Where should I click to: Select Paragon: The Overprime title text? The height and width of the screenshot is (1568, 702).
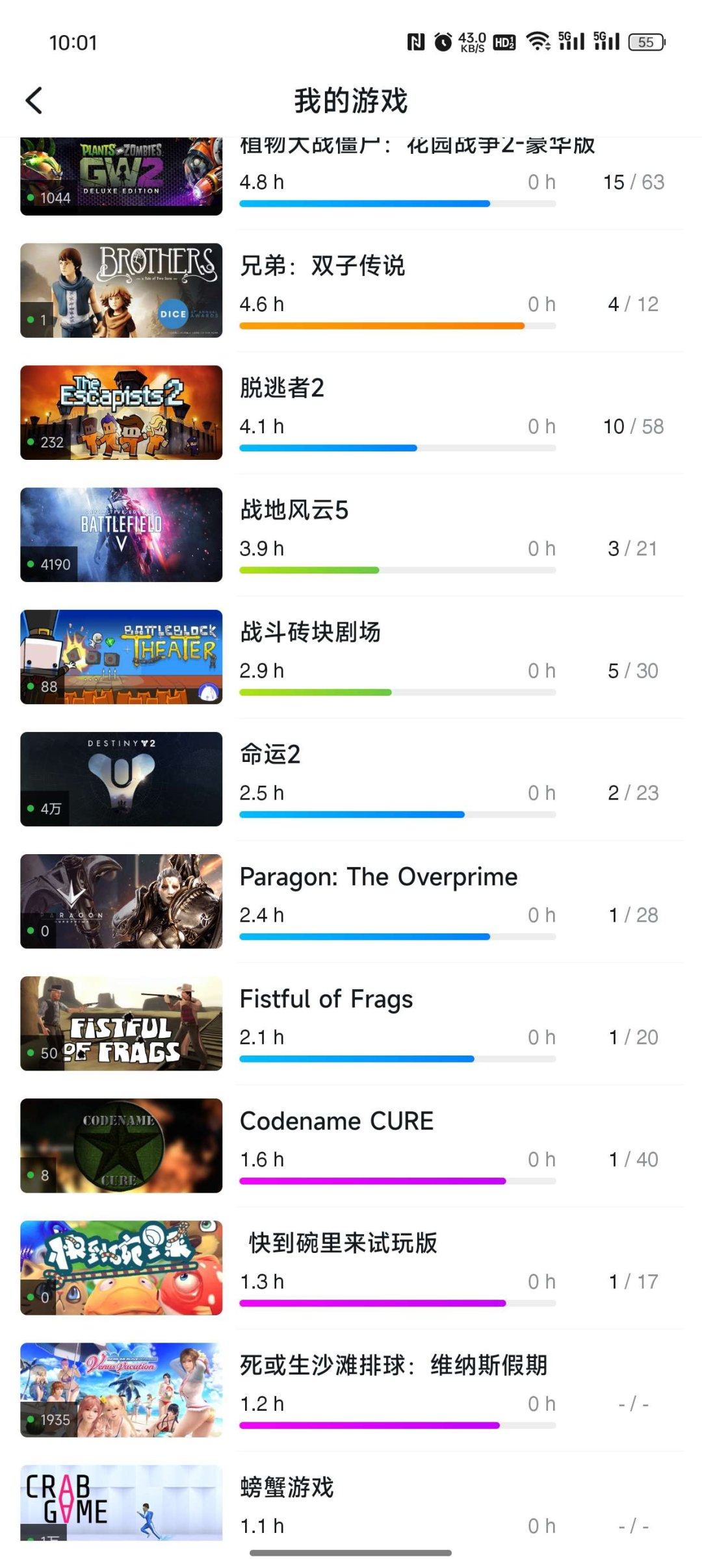pyautogui.click(x=378, y=876)
